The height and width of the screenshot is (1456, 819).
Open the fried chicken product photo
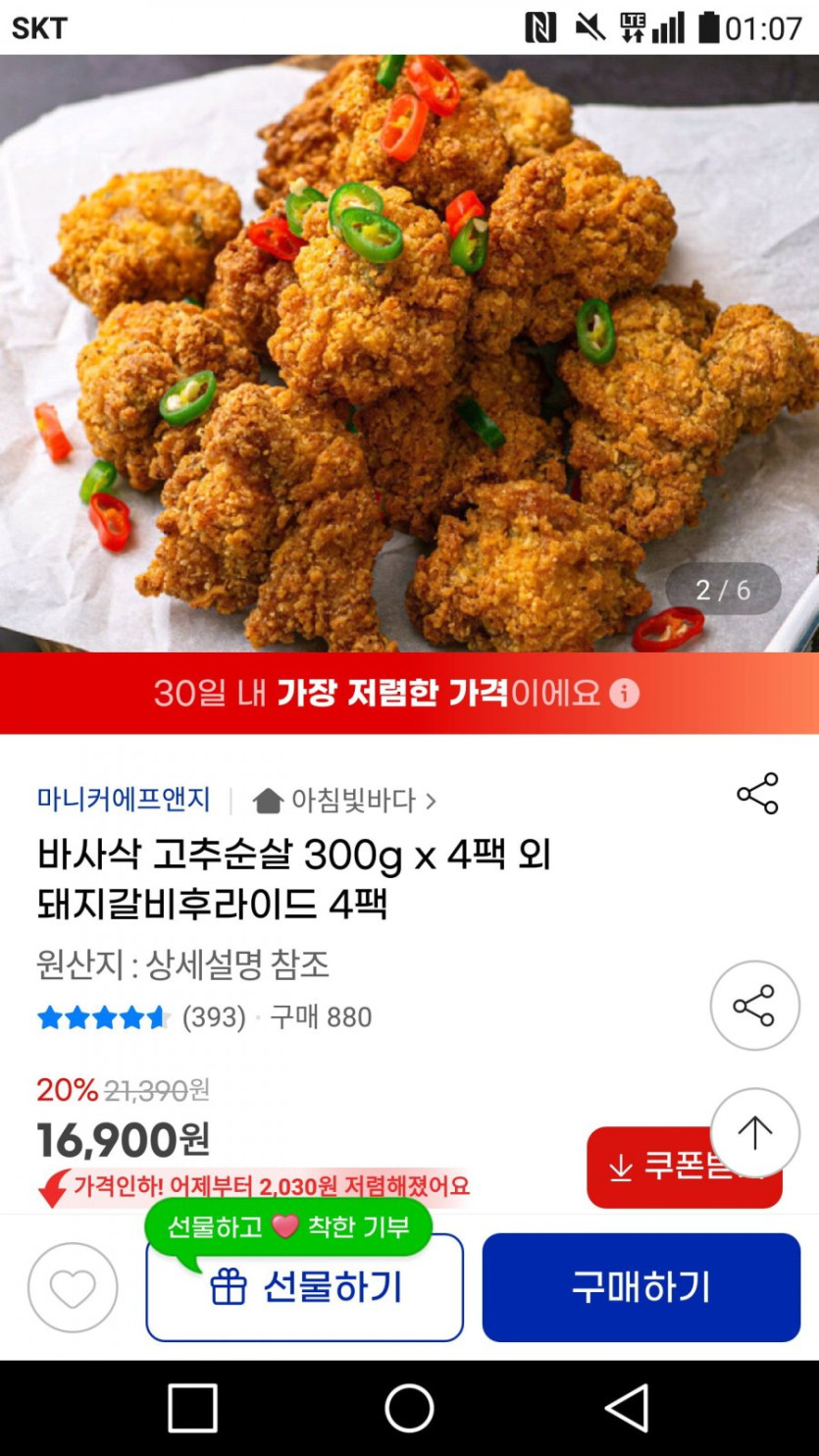click(x=409, y=353)
